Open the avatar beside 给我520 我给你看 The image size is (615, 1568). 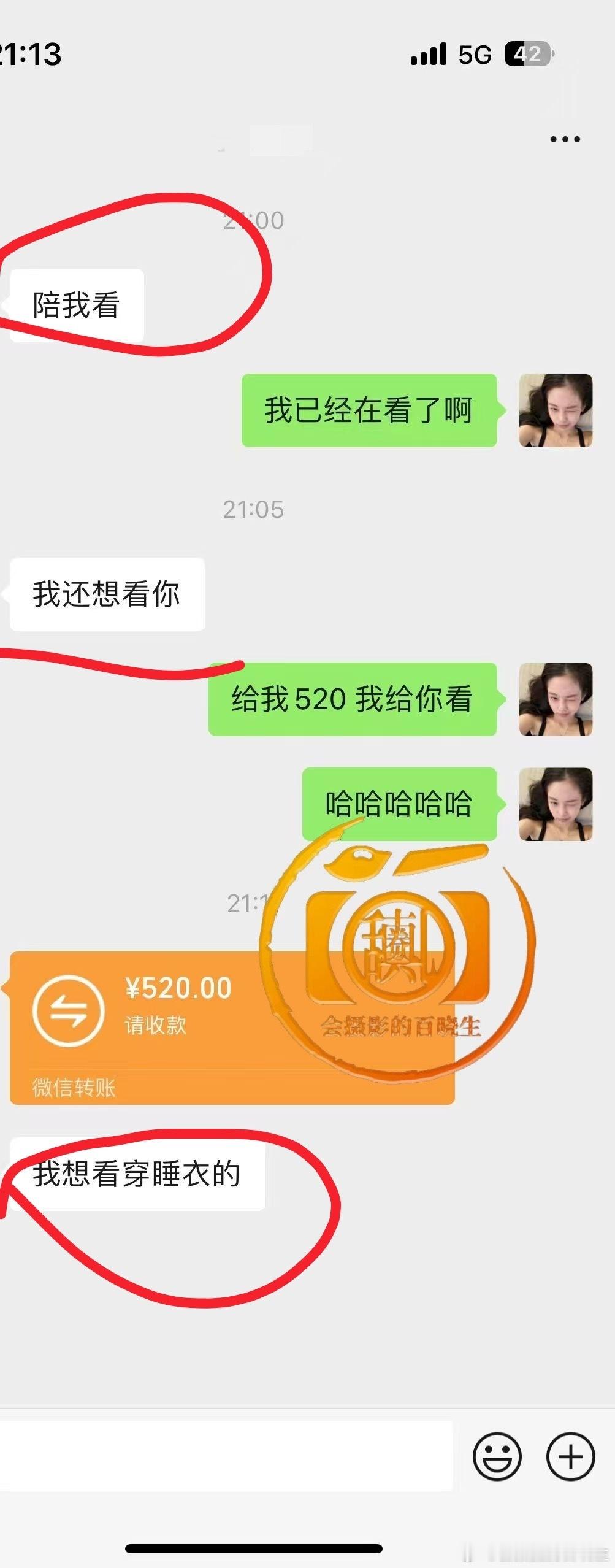click(x=555, y=700)
